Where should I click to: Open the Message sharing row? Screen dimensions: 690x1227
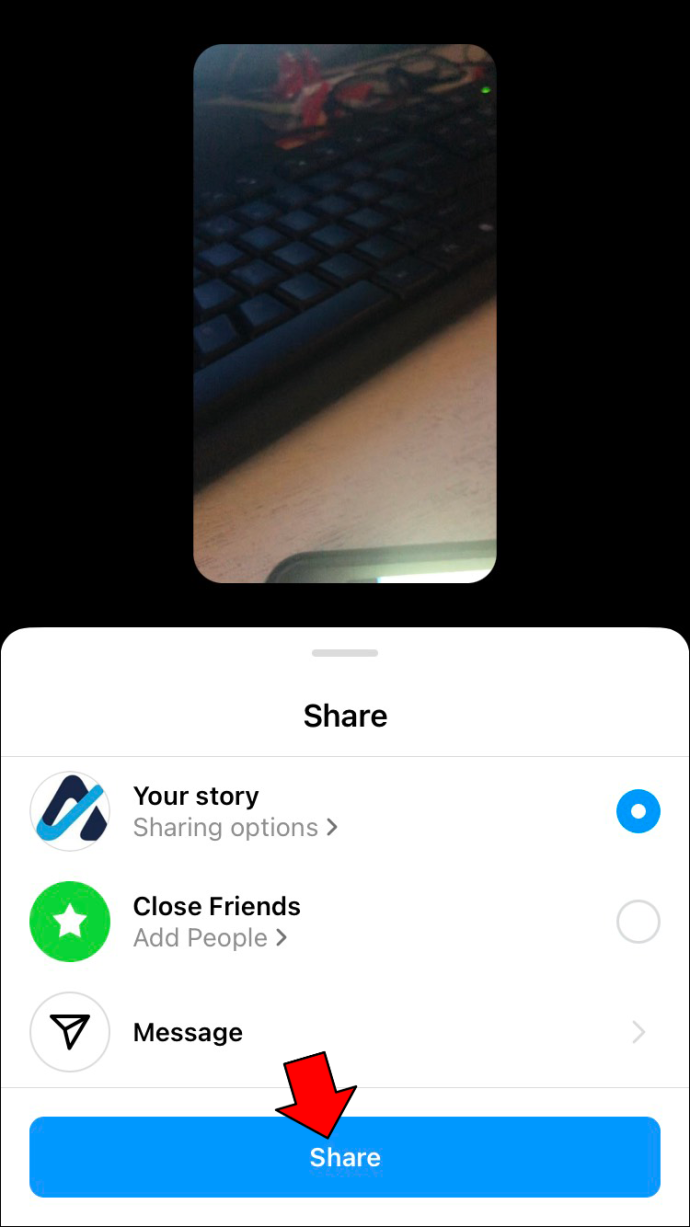[344, 1032]
